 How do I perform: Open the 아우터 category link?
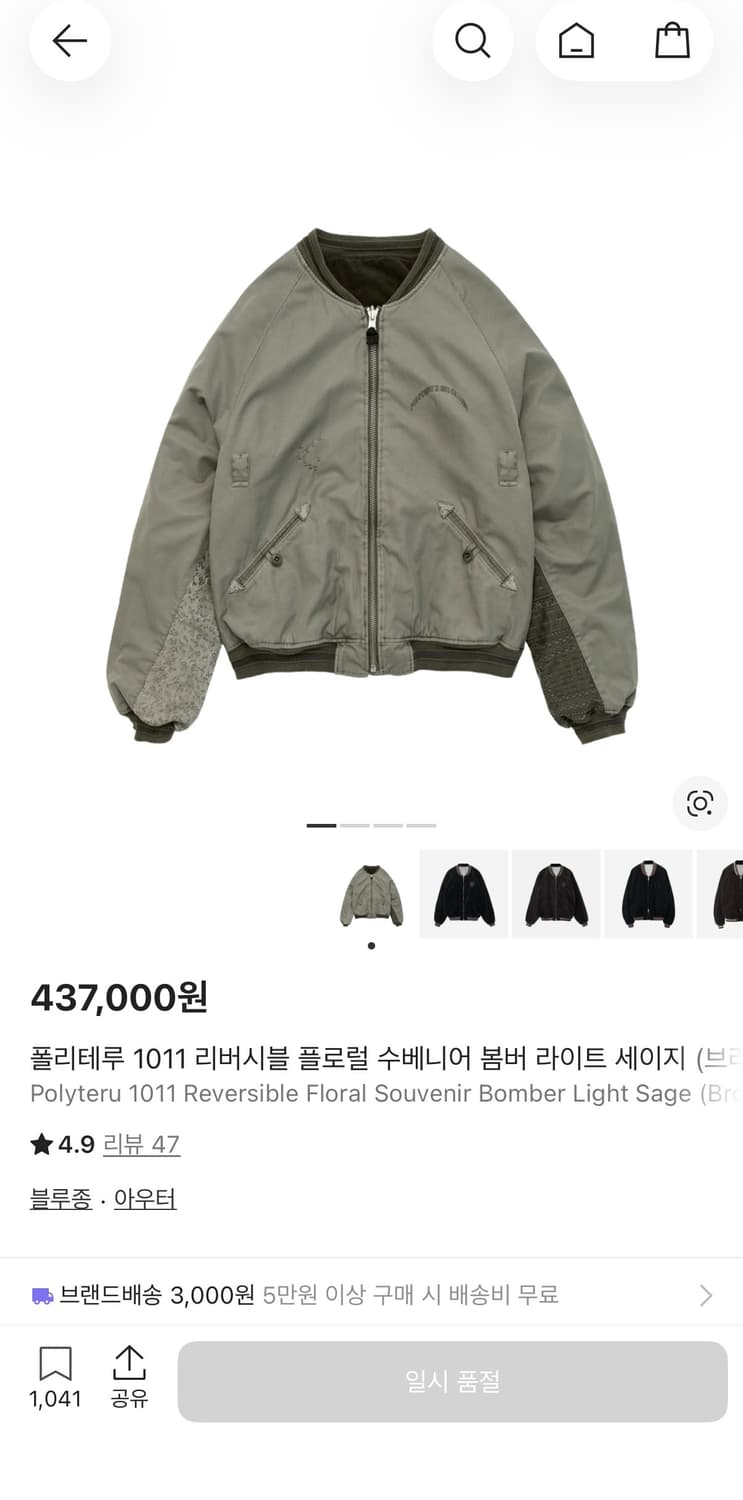coord(144,1197)
